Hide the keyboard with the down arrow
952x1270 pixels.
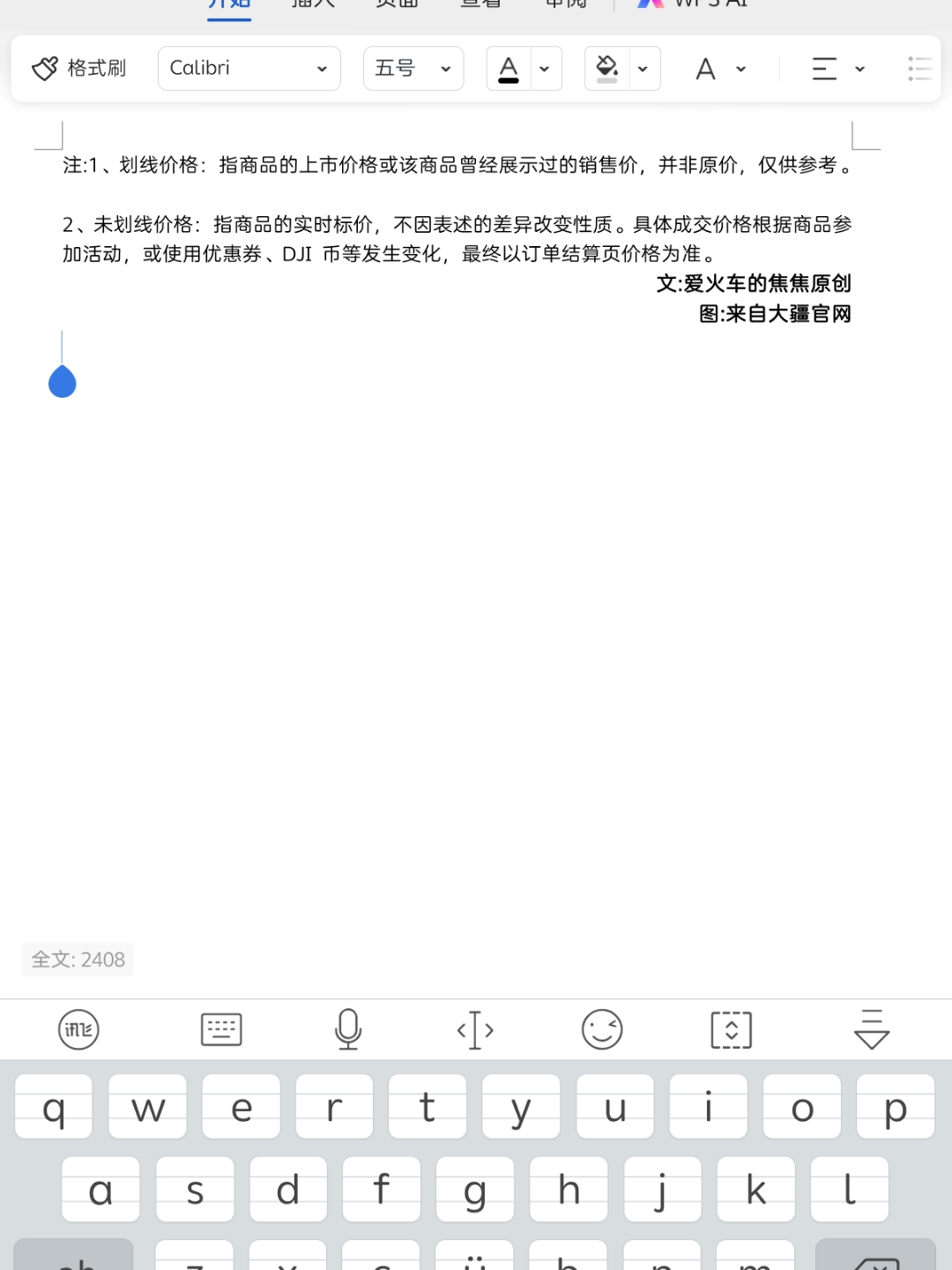(x=871, y=1029)
